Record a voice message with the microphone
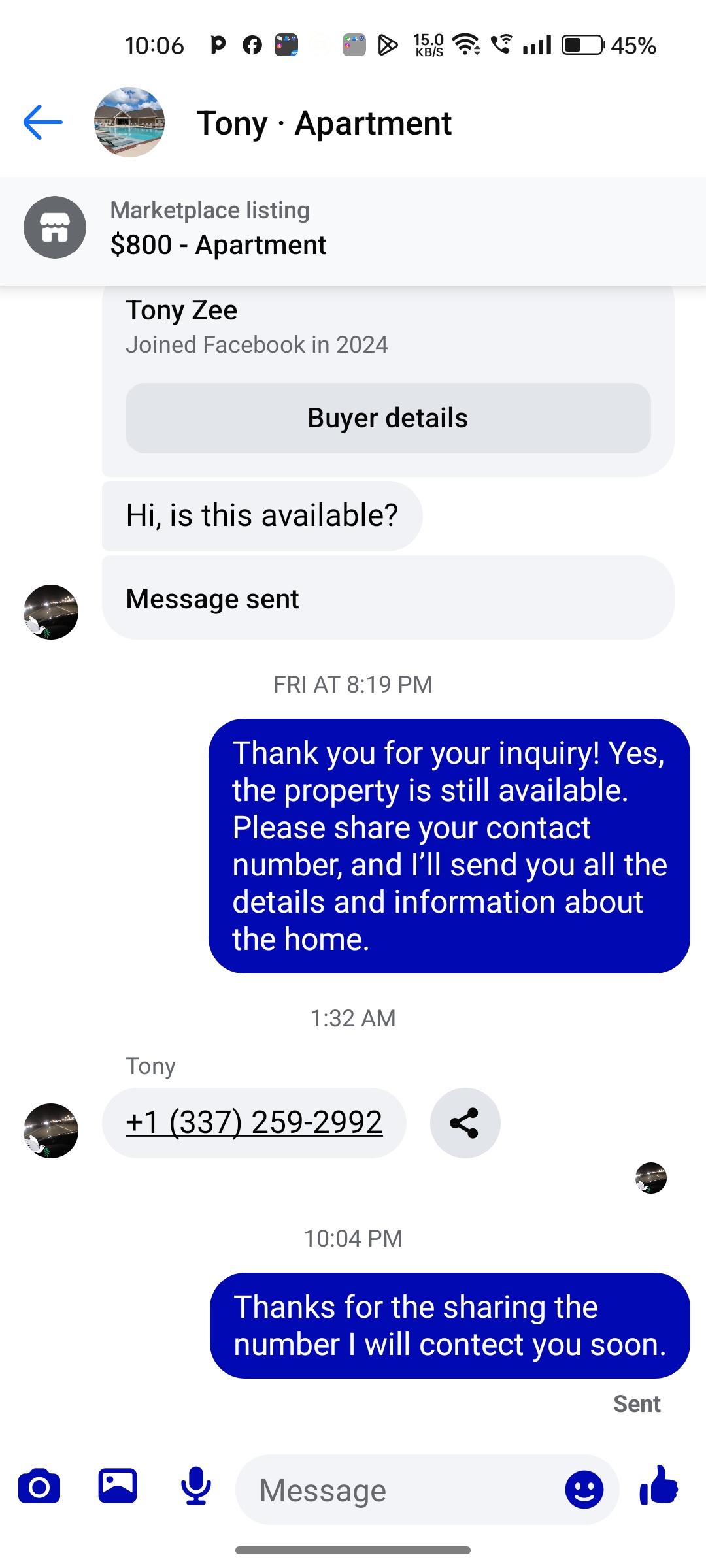Screen dimensions: 706x1568 pos(196,1486)
